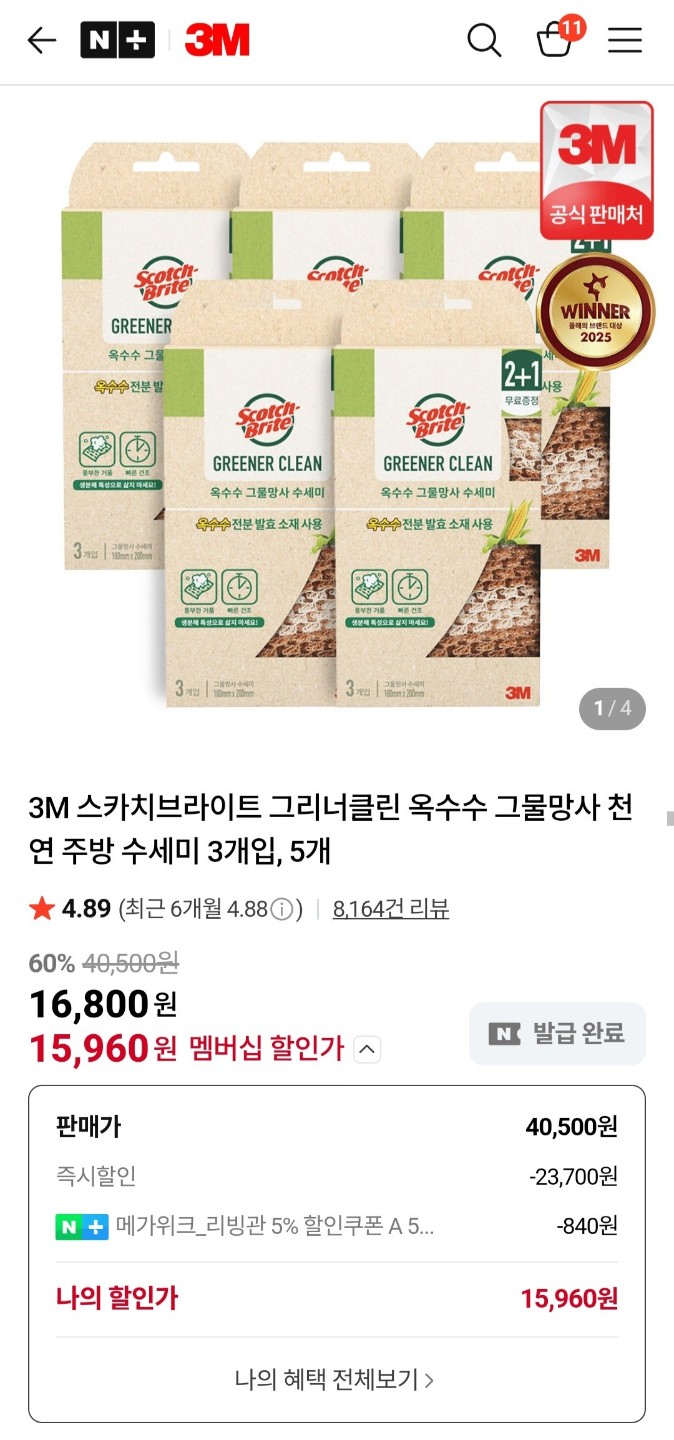This screenshot has height=1440, width=674.
Task: Tap the 발급 완료 coupon button
Action: [x=557, y=1033]
